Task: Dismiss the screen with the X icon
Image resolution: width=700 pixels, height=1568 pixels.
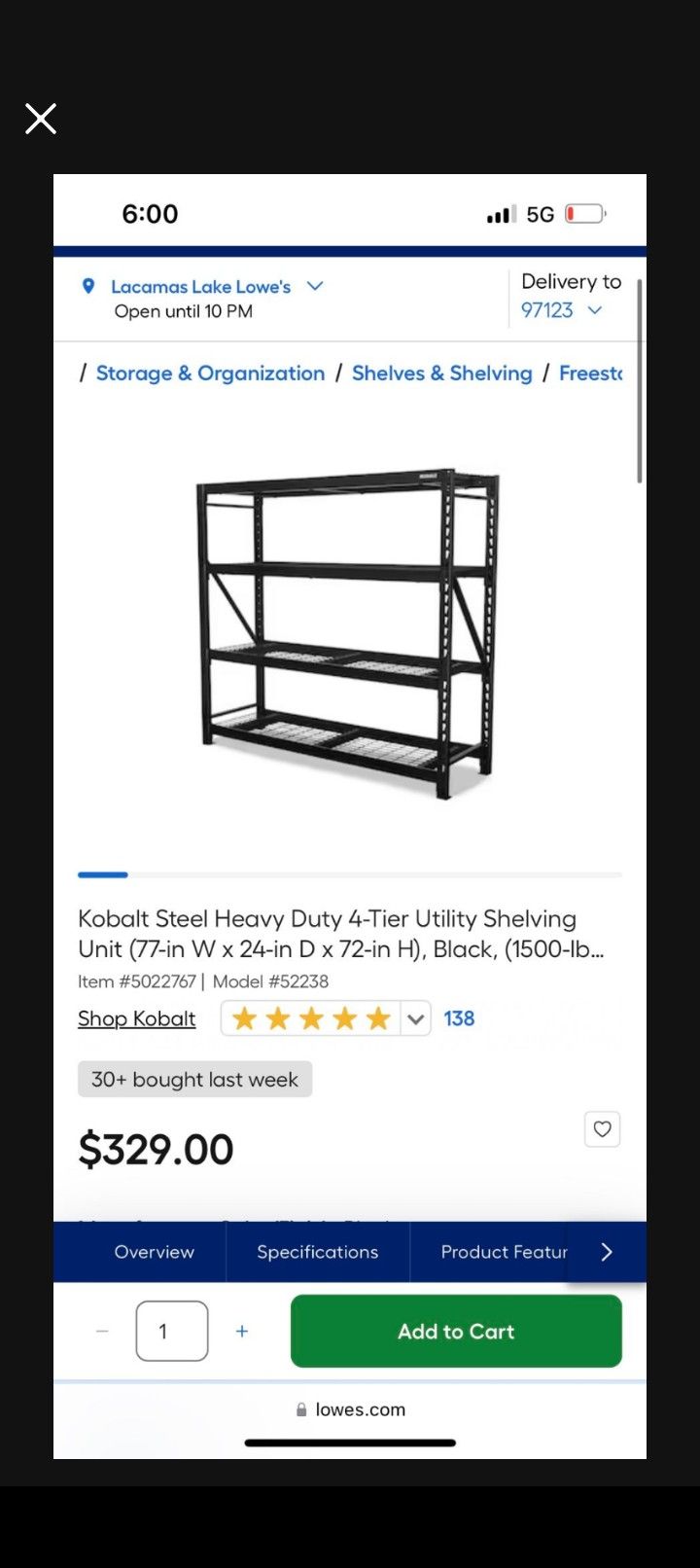Action: point(41,118)
